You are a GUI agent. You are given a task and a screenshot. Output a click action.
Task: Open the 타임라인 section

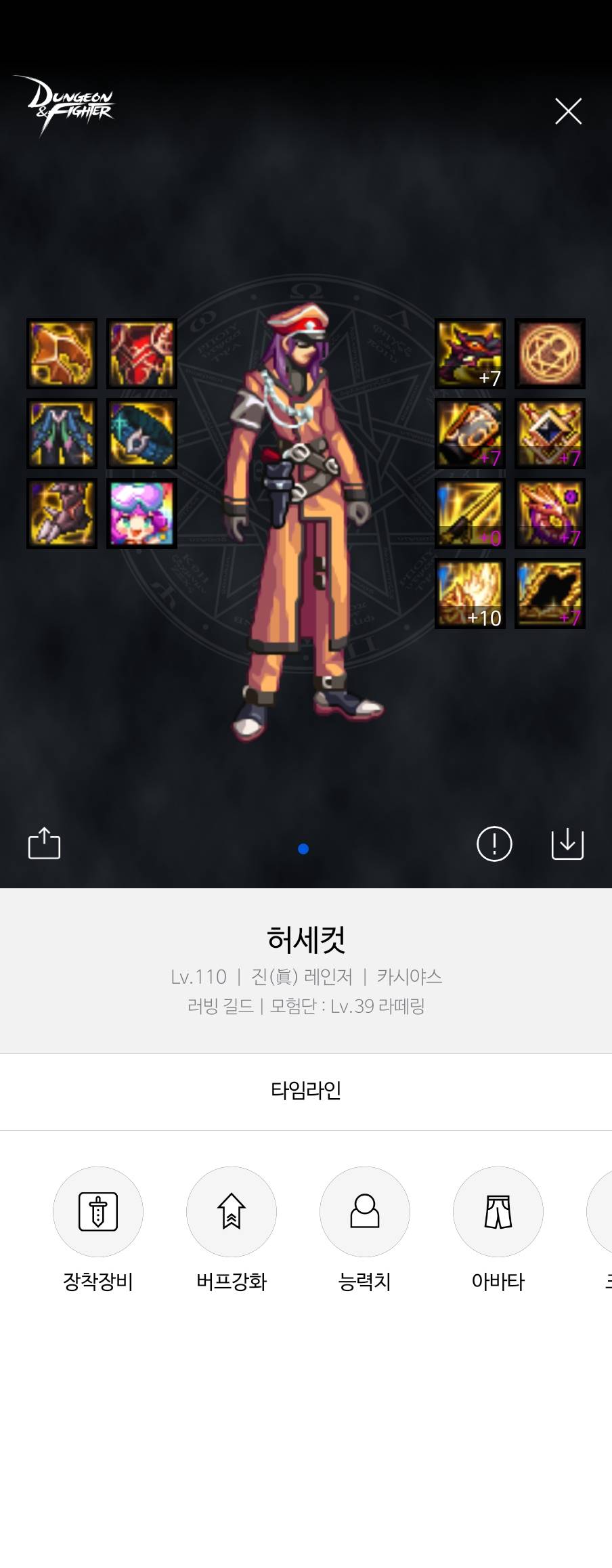click(x=306, y=1091)
